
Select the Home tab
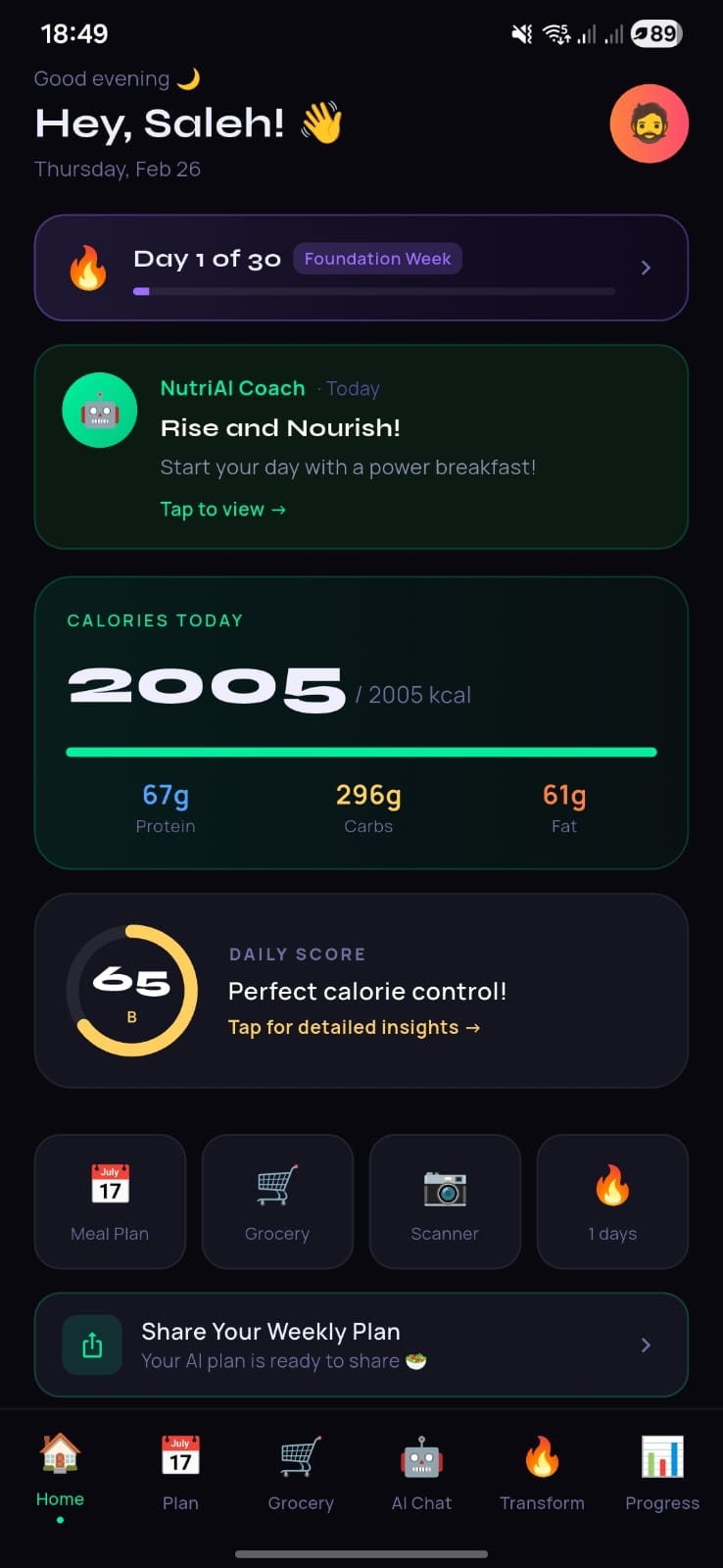(60, 1470)
